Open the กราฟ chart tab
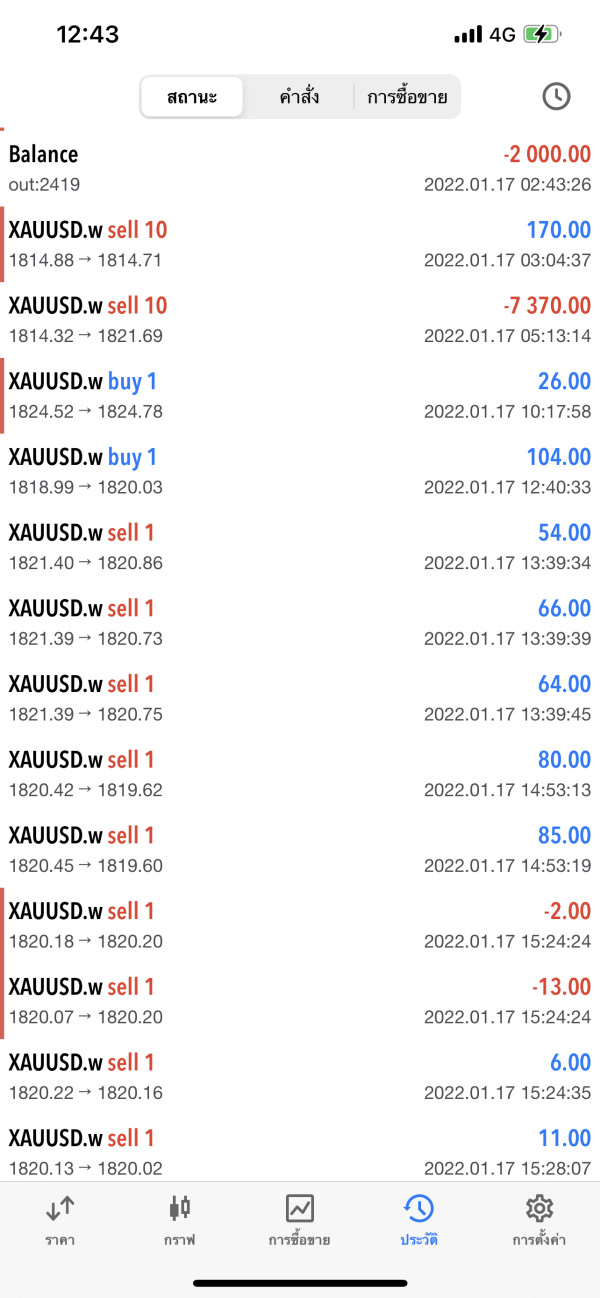The image size is (600, 1298). click(x=179, y=1220)
